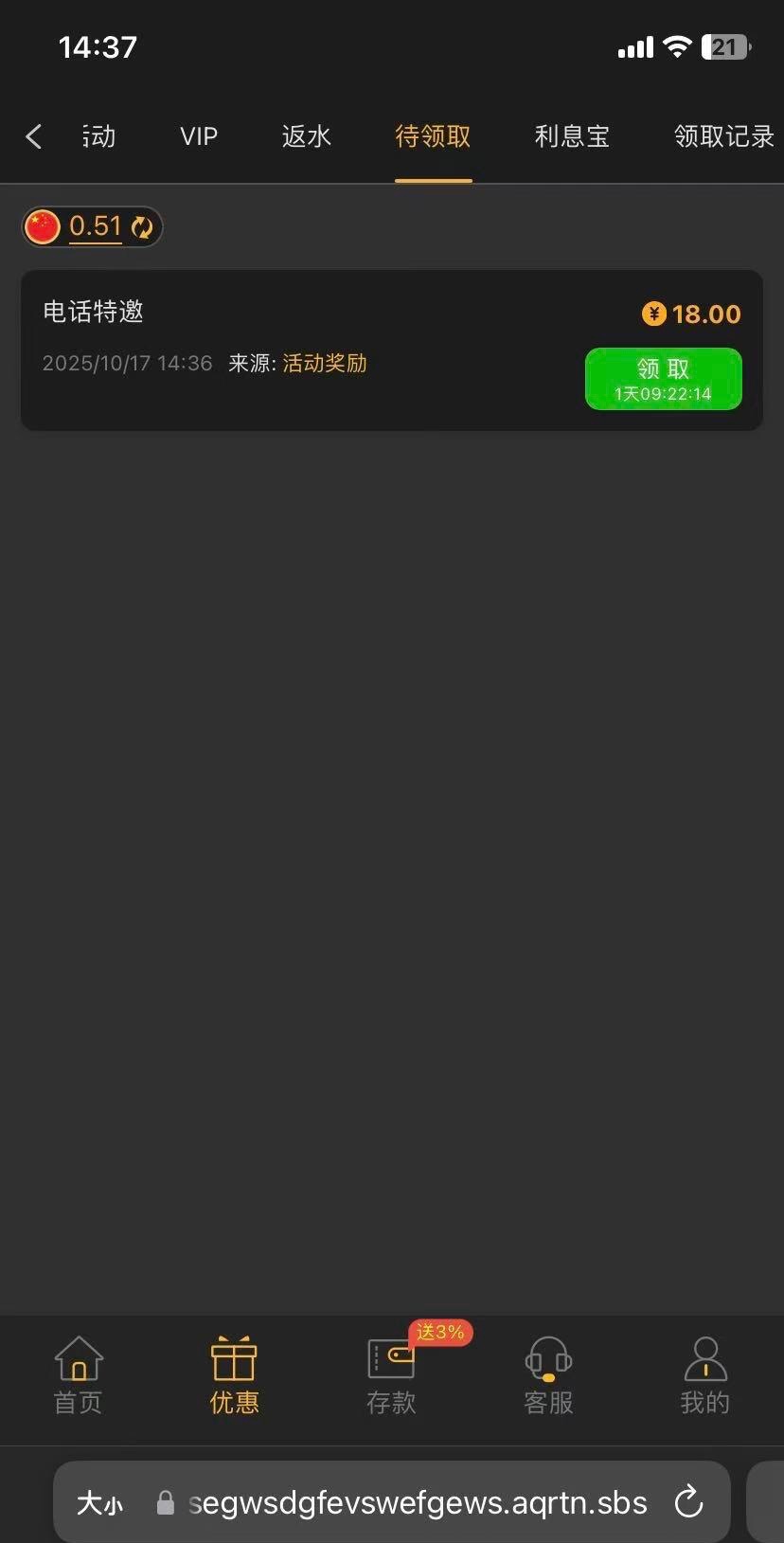The width and height of the screenshot is (784, 1543).
Task: Open the 存款 deposit tab
Action: (x=391, y=1375)
